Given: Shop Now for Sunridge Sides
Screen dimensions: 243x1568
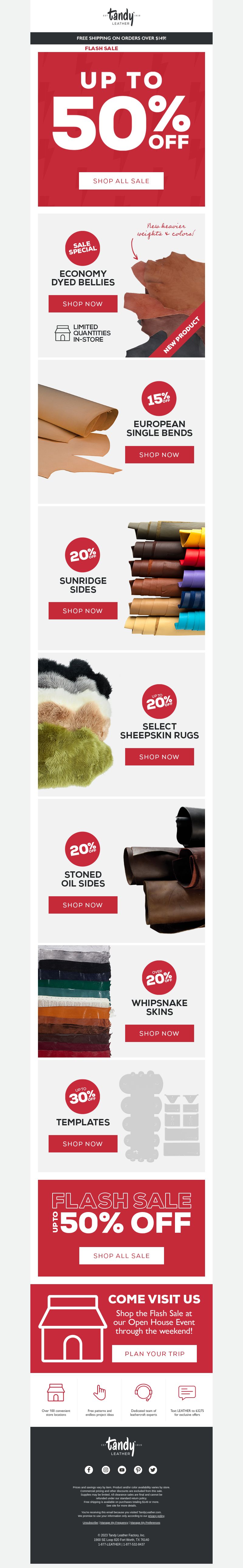Looking at the screenshot, I should pos(83,611).
